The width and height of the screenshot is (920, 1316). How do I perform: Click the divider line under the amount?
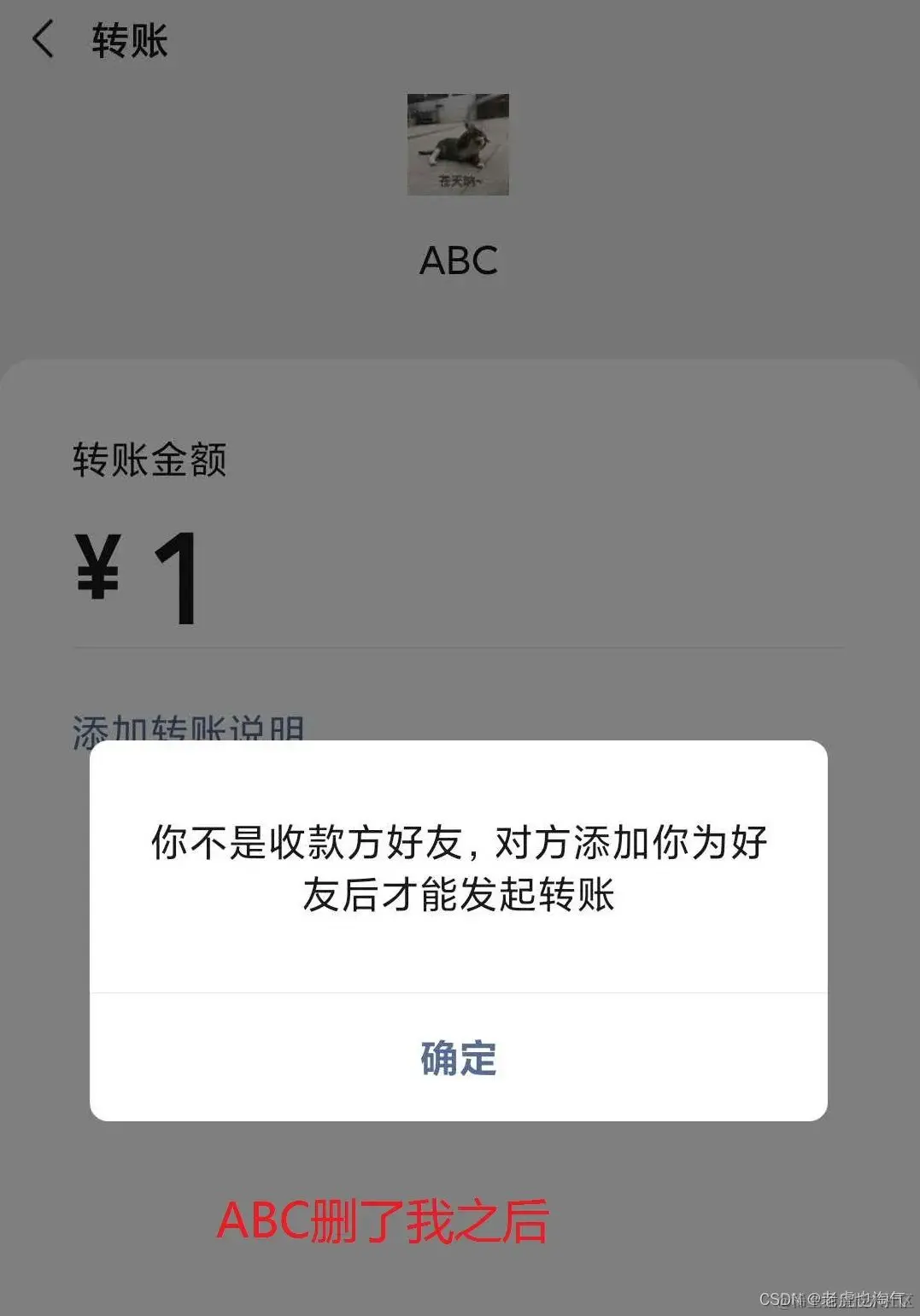(x=458, y=647)
